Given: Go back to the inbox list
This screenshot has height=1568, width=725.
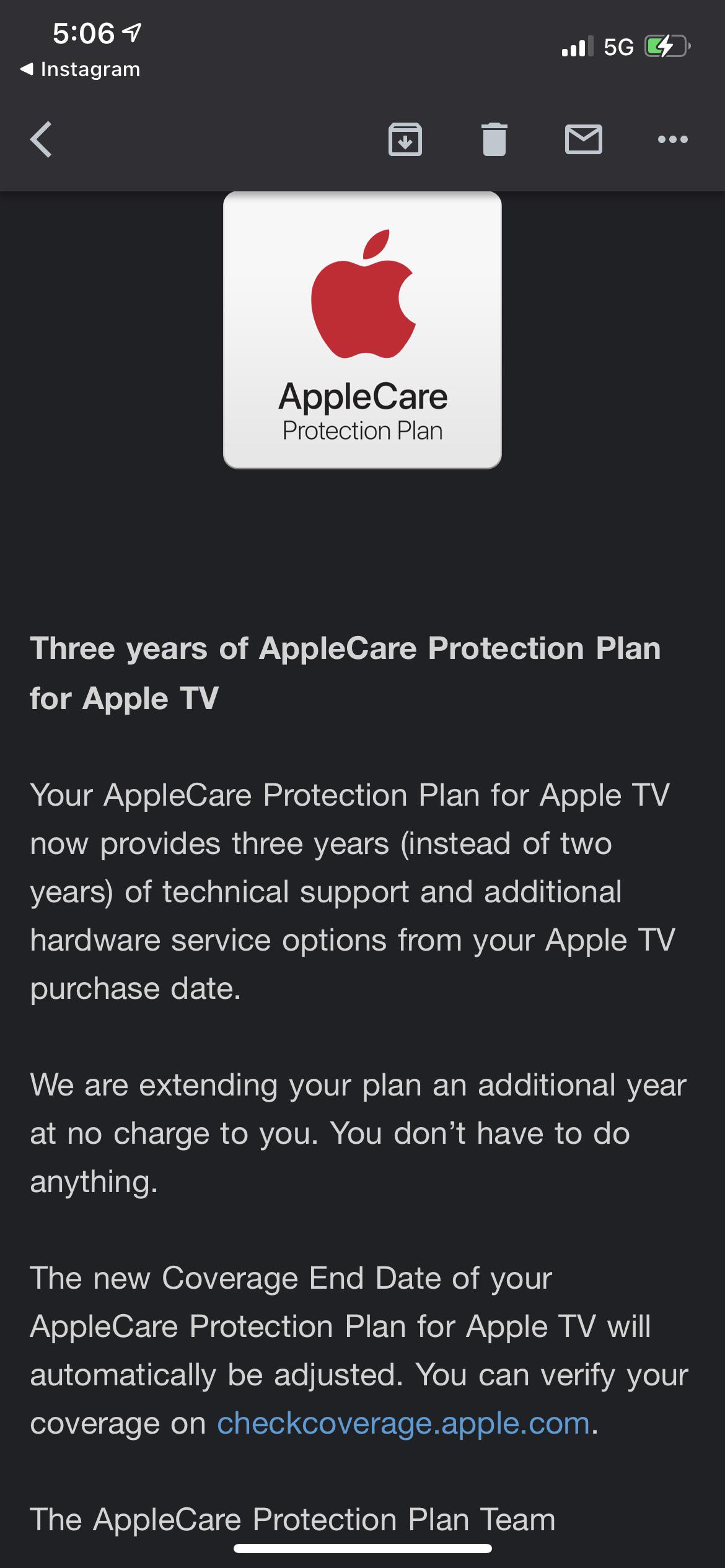Looking at the screenshot, I should click(42, 139).
